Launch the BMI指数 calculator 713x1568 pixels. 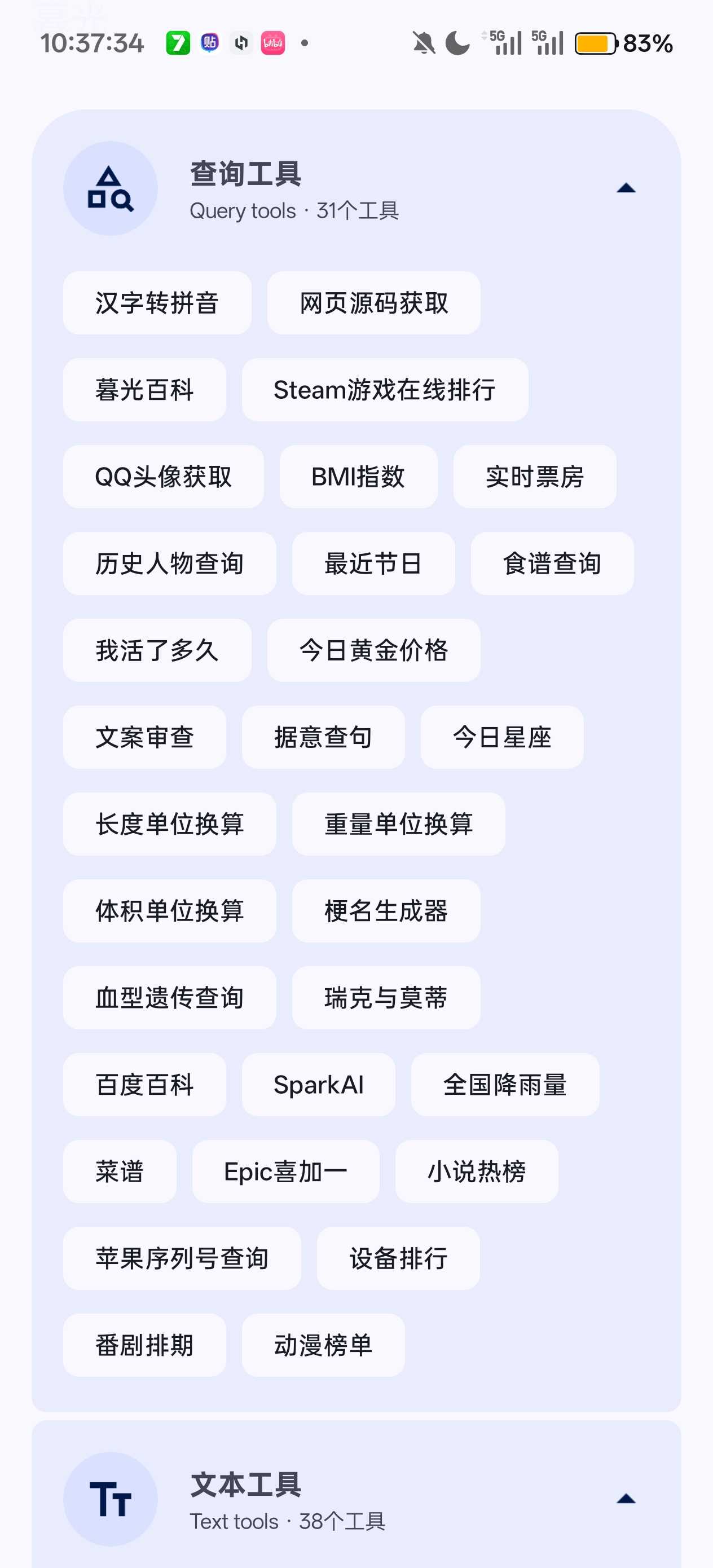358,477
